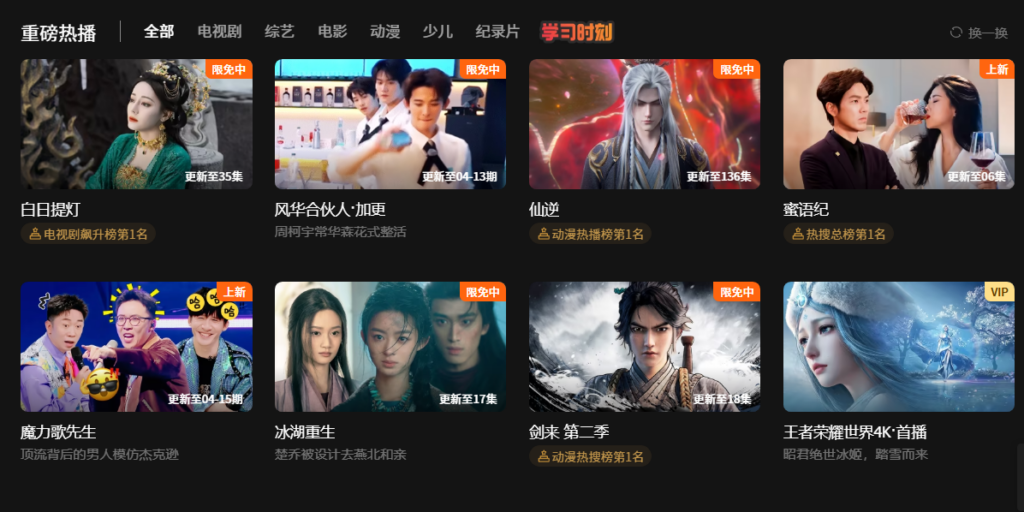Open the anime 仙逆
This screenshot has height=512, width=1024.
[x=644, y=124]
